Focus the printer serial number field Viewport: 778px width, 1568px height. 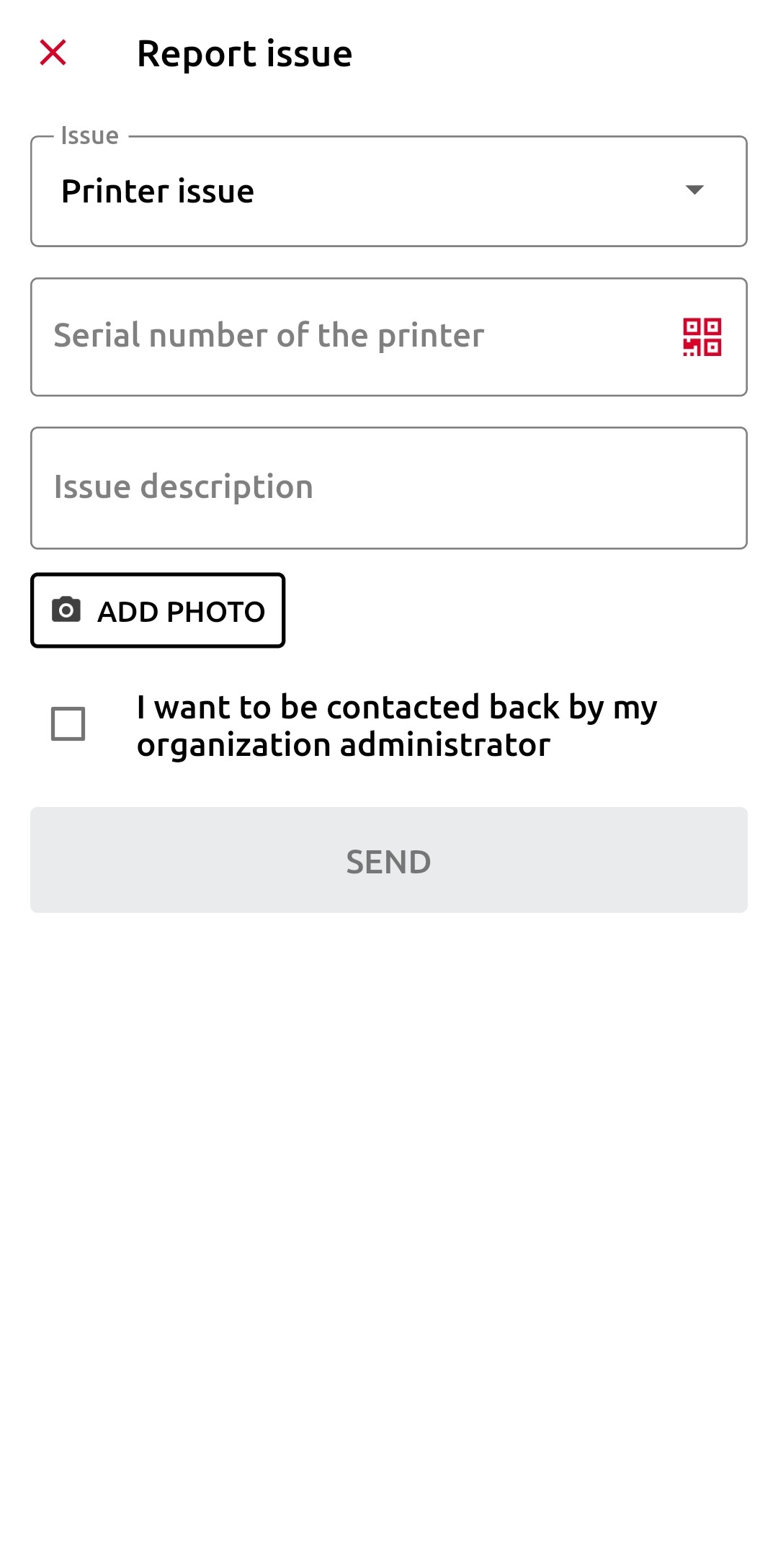tap(346, 337)
